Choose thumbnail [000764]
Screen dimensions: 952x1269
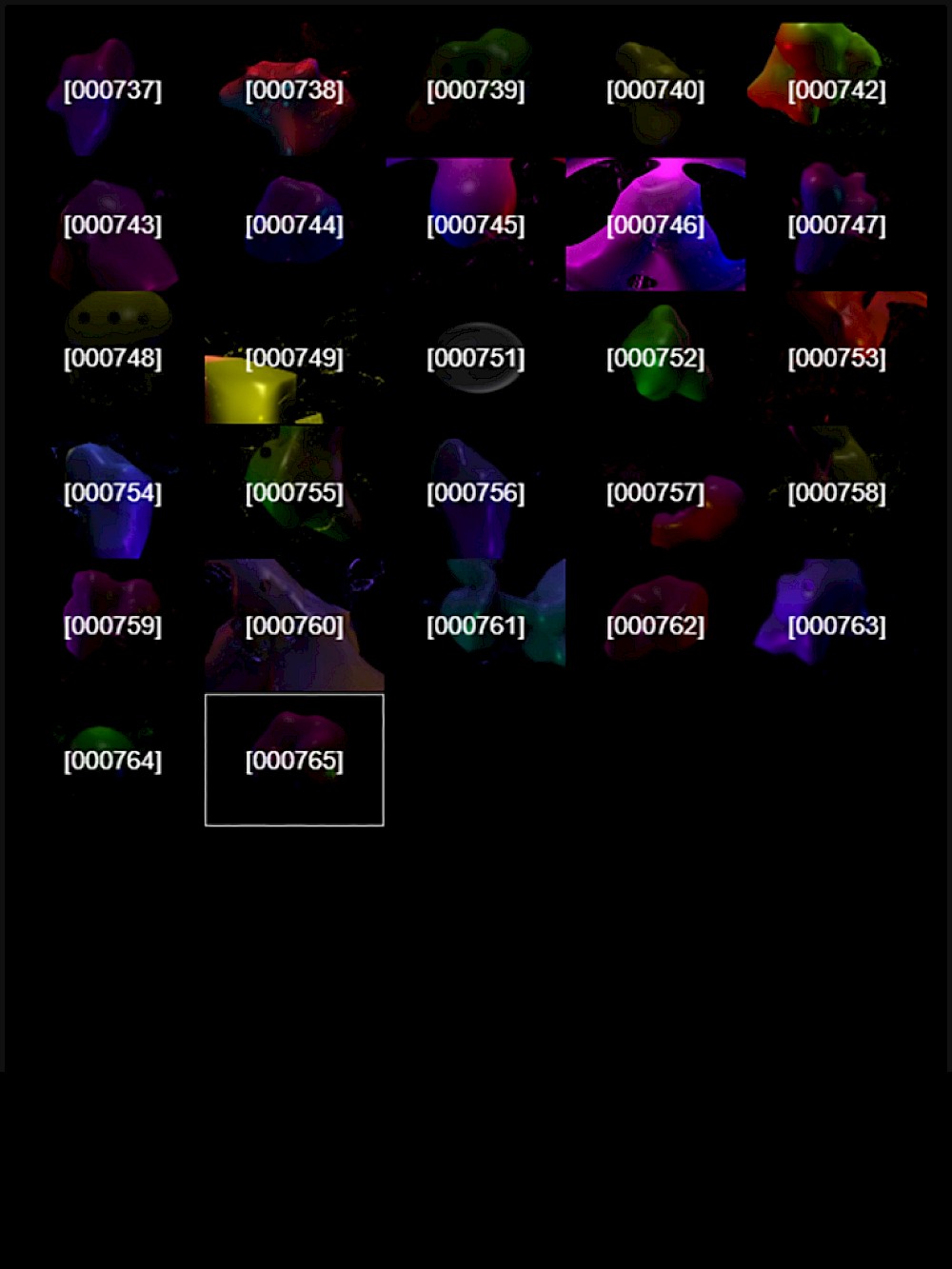[x=112, y=760]
